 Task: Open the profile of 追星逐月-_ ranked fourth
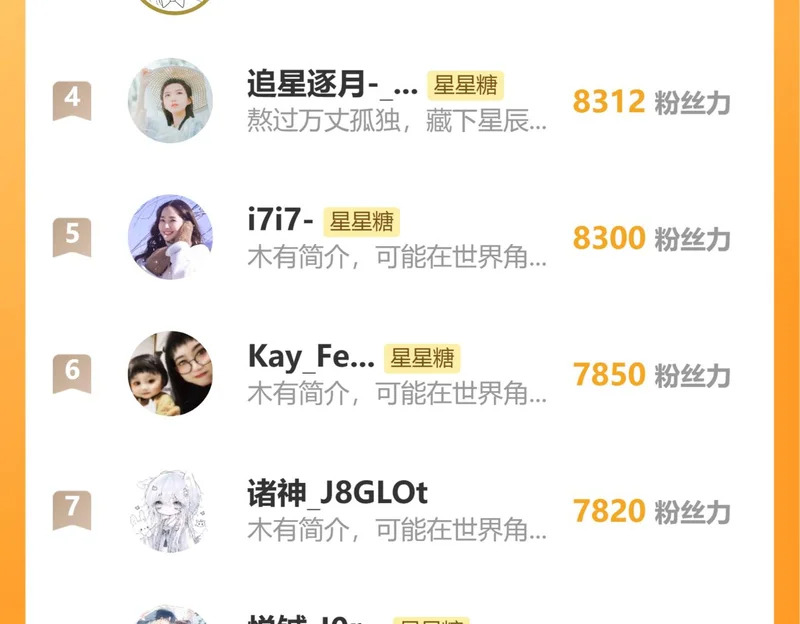(332, 85)
